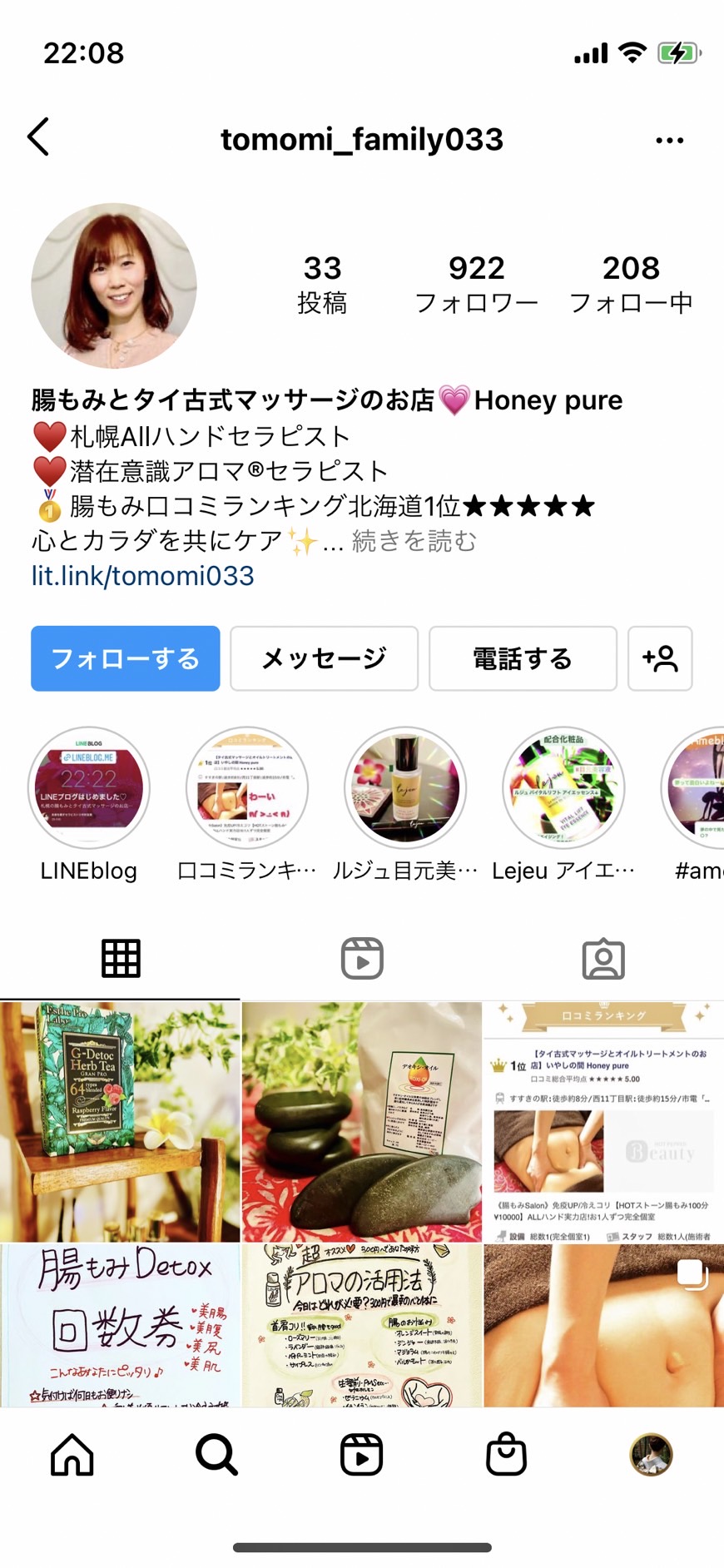Switch to the tagged photos tab
The height and width of the screenshot is (1568, 724).
(x=603, y=959)
